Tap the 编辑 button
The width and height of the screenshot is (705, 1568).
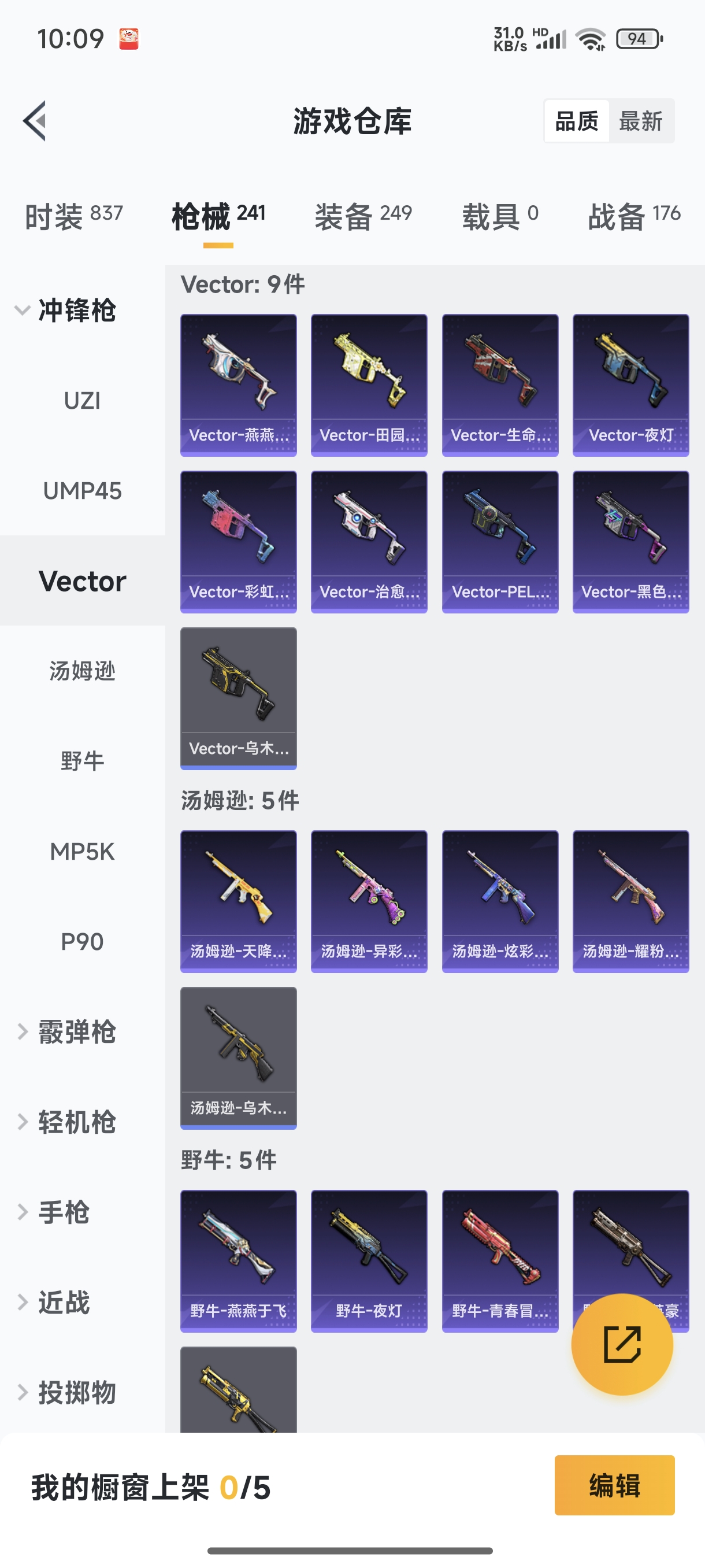(614, 1485)
